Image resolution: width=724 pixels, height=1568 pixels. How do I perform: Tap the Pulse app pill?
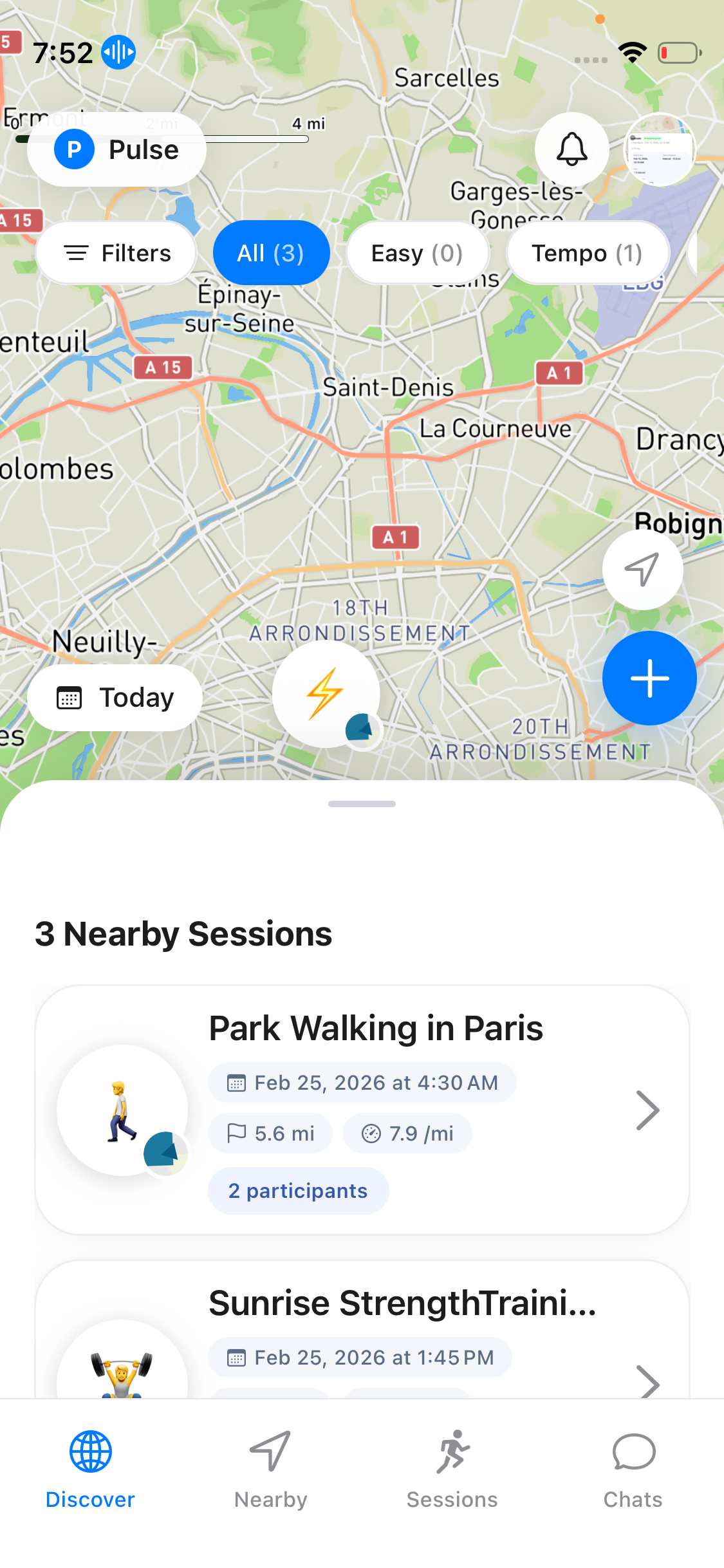(x=116, y=149)
